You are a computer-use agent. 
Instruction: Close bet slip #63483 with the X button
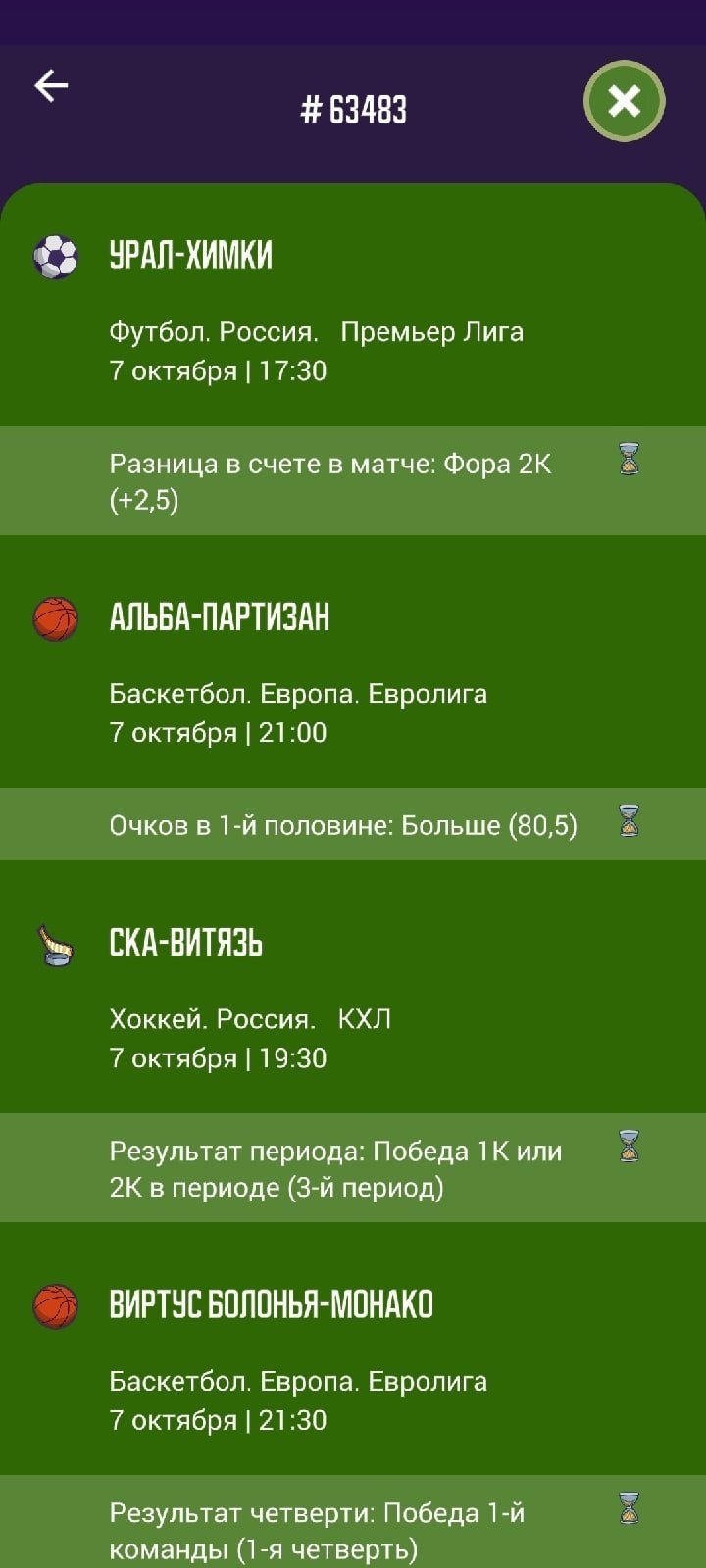(x=624, y=101)
